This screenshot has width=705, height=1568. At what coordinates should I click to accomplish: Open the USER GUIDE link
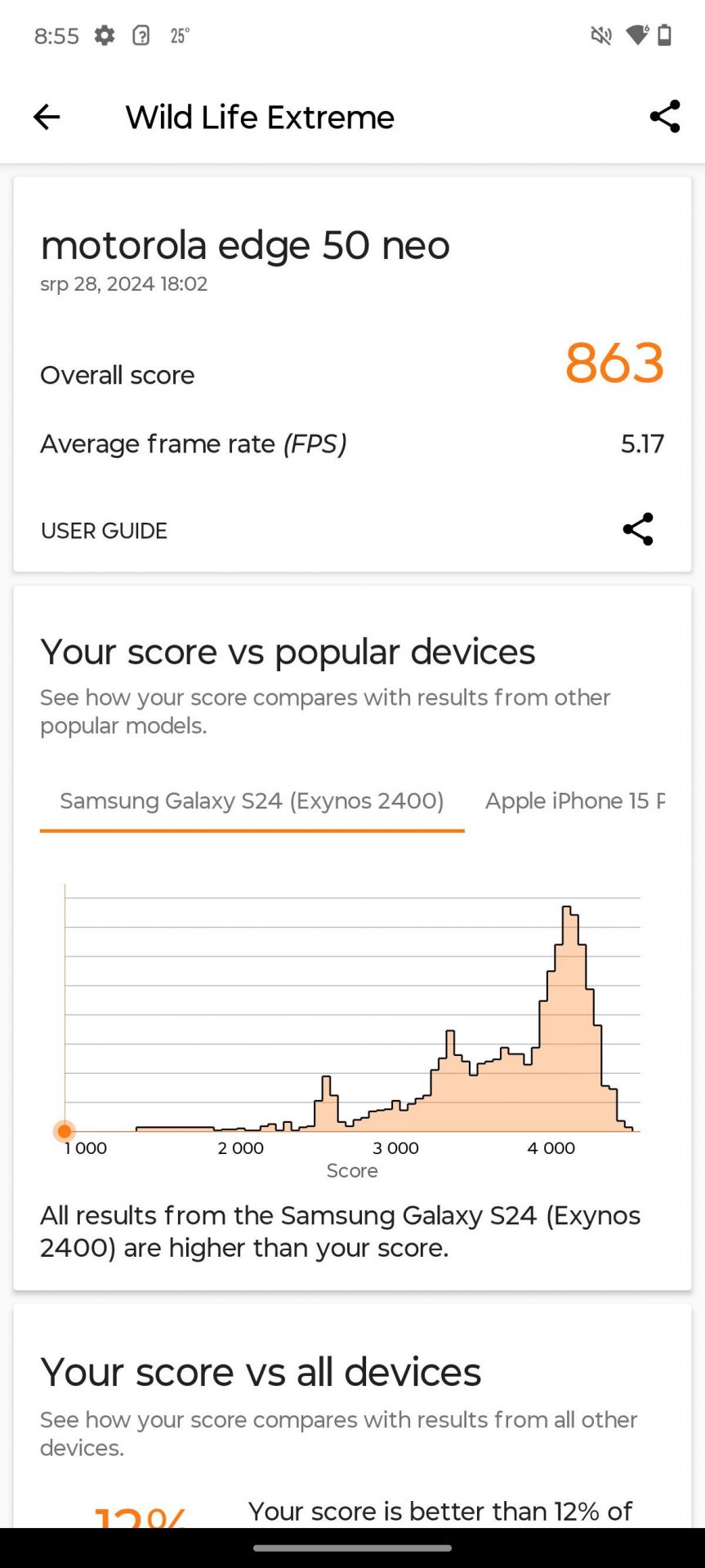(x=104, y=531)
